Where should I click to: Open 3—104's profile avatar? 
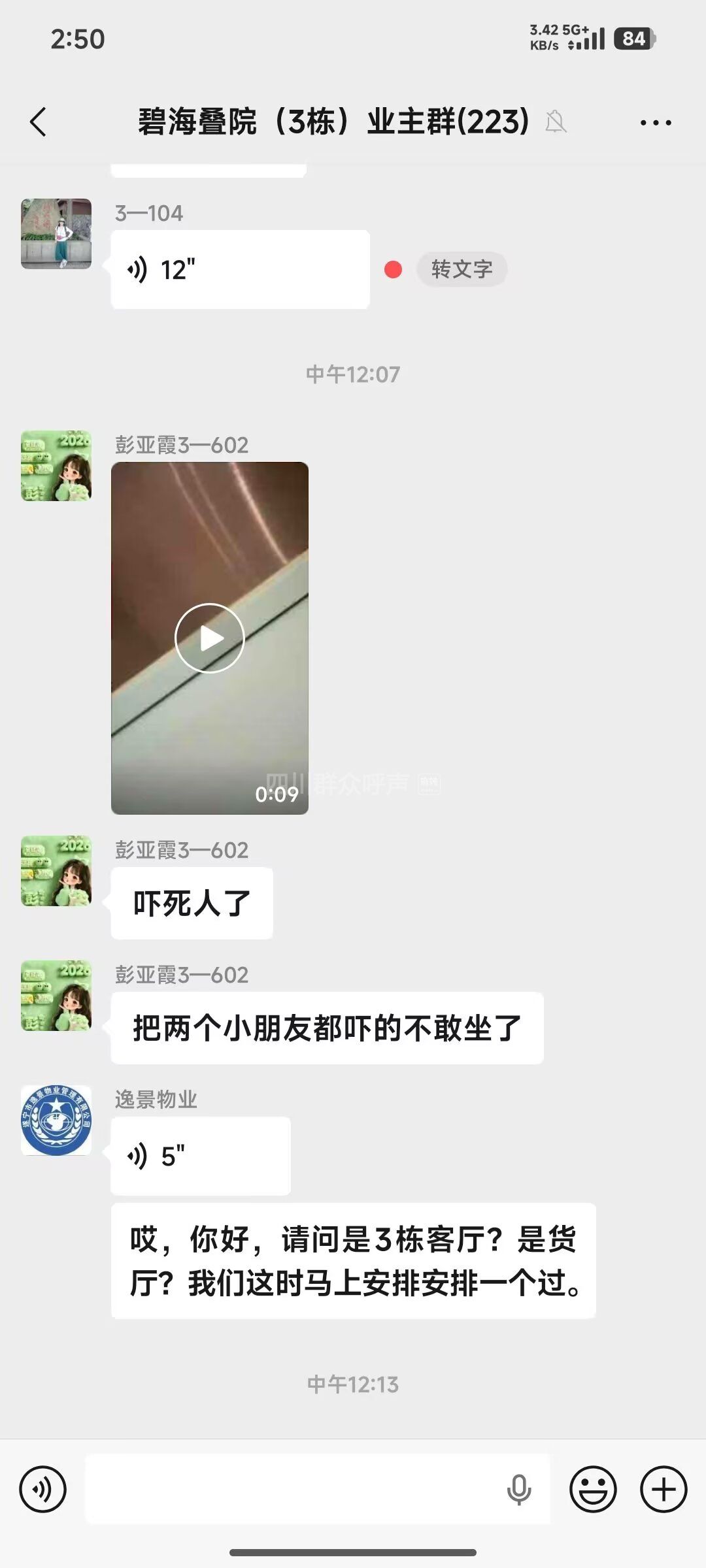pyautogui.click(x=56, y=234)
